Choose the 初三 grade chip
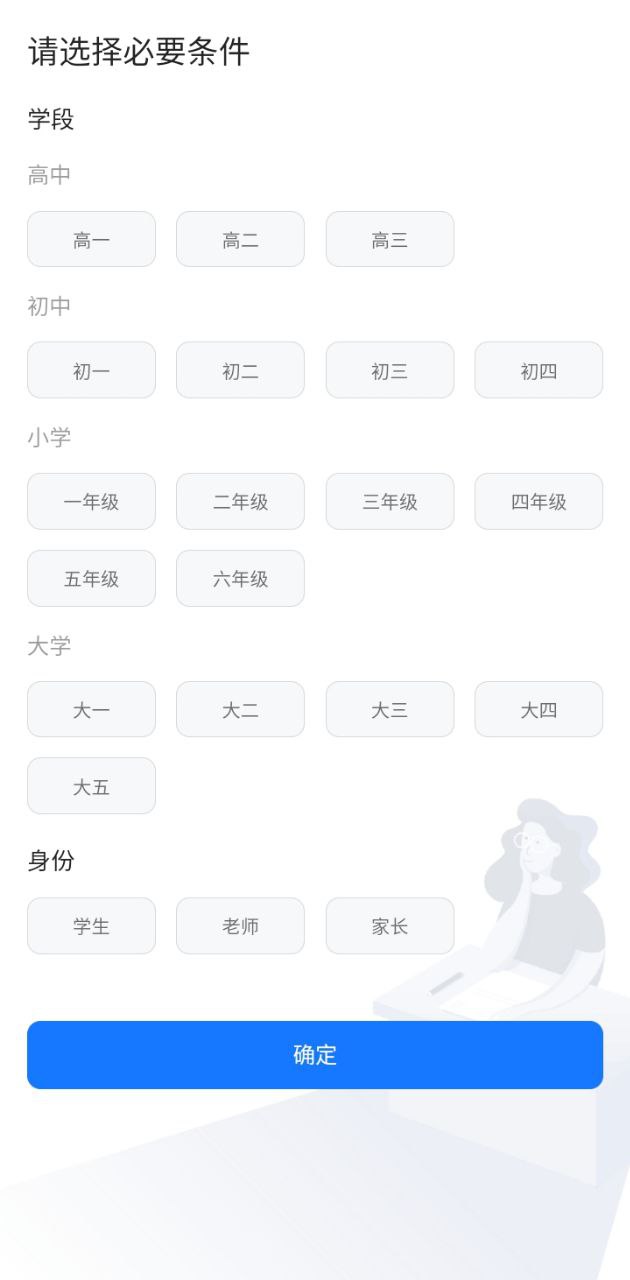The image size is (630, 1280). coord(389,371)
